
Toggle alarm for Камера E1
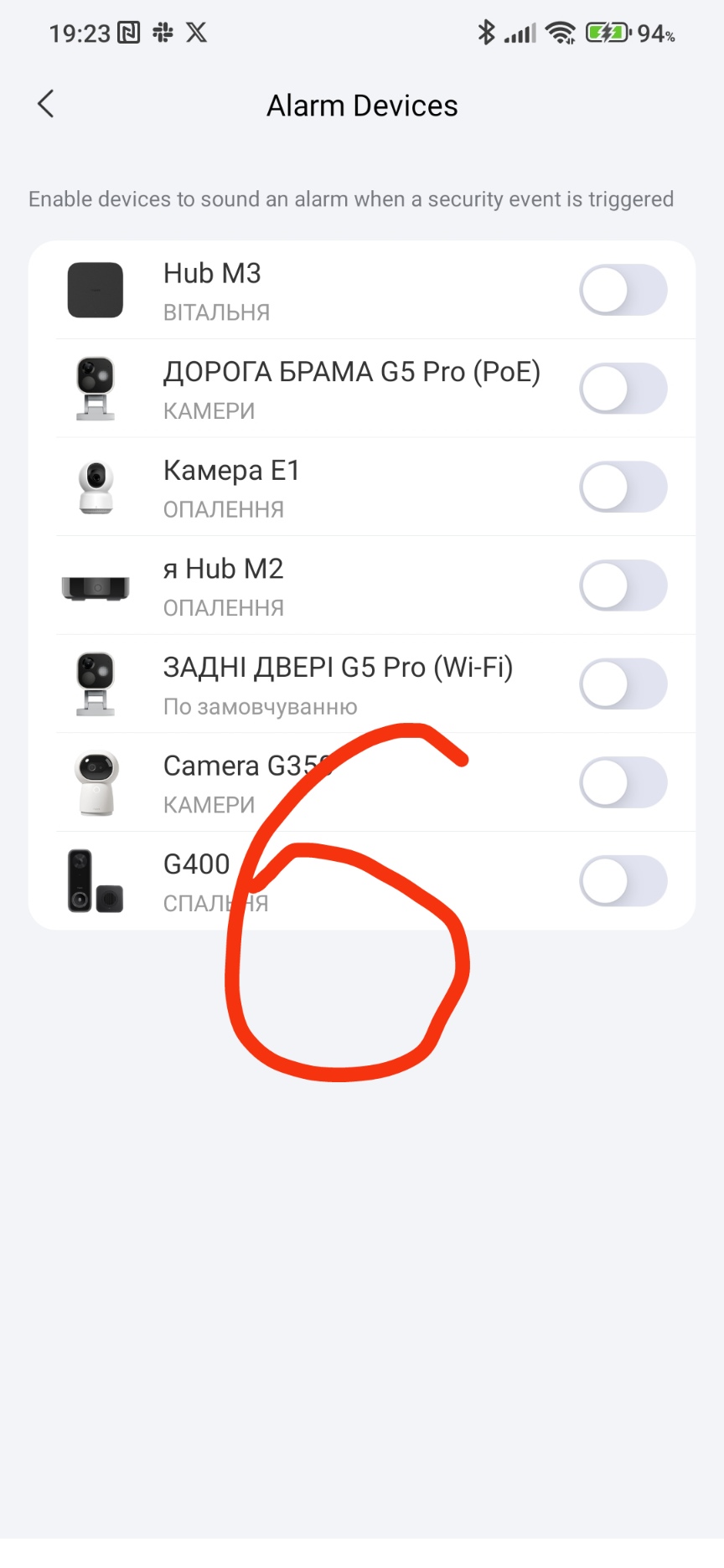click(x=623, y=487)
